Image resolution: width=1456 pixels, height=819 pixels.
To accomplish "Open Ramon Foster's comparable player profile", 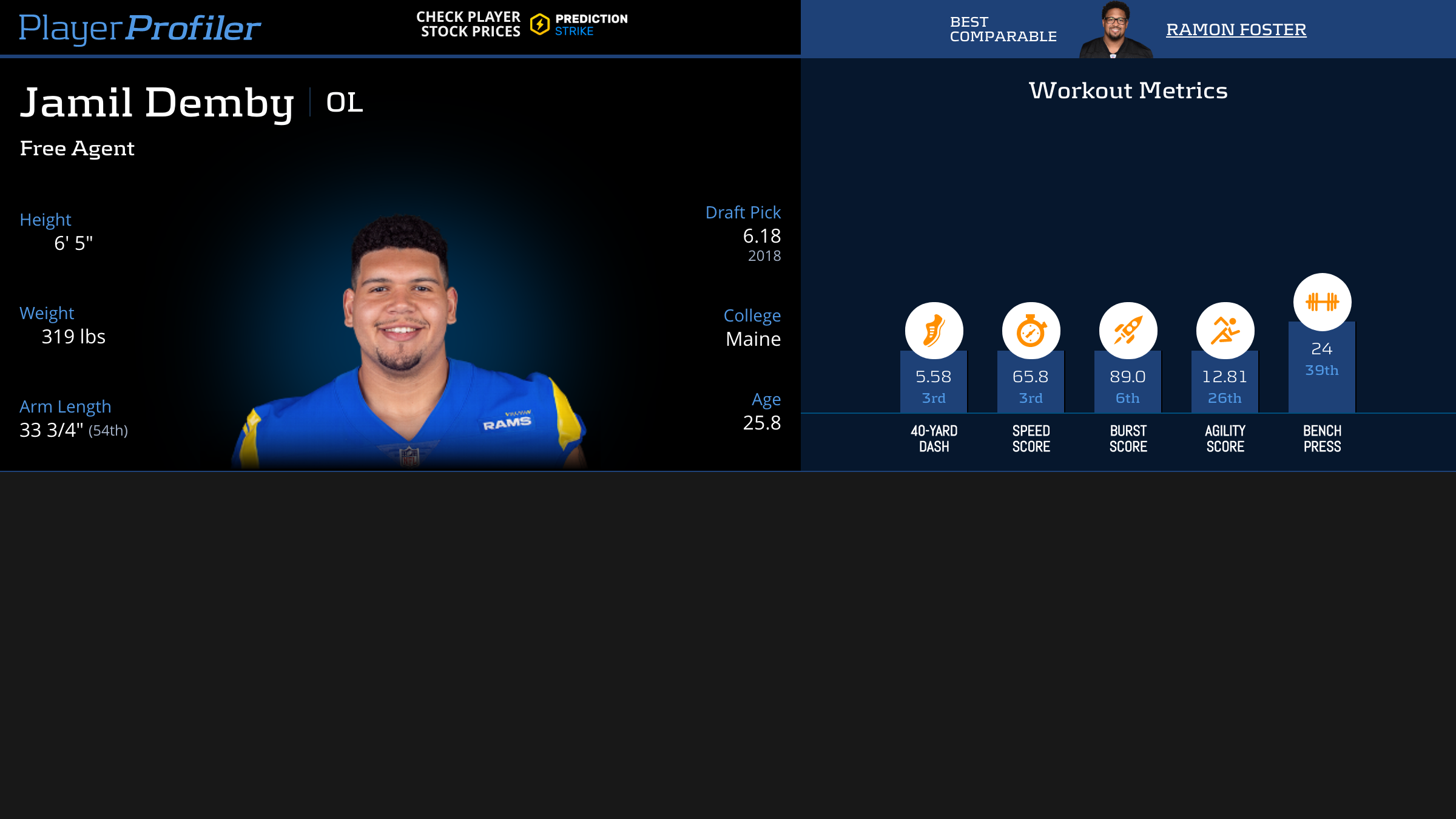I will 1235,29.
